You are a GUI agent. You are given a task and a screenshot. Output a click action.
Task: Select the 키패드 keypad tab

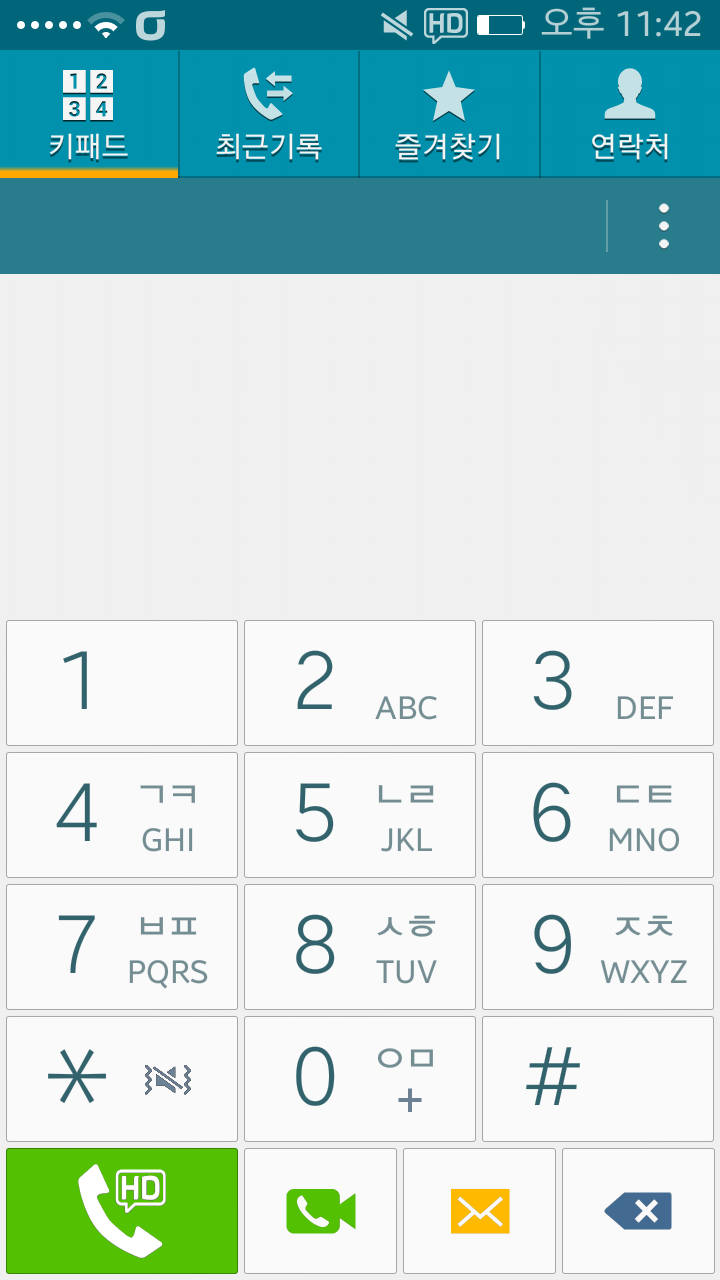tap(89, 115)
